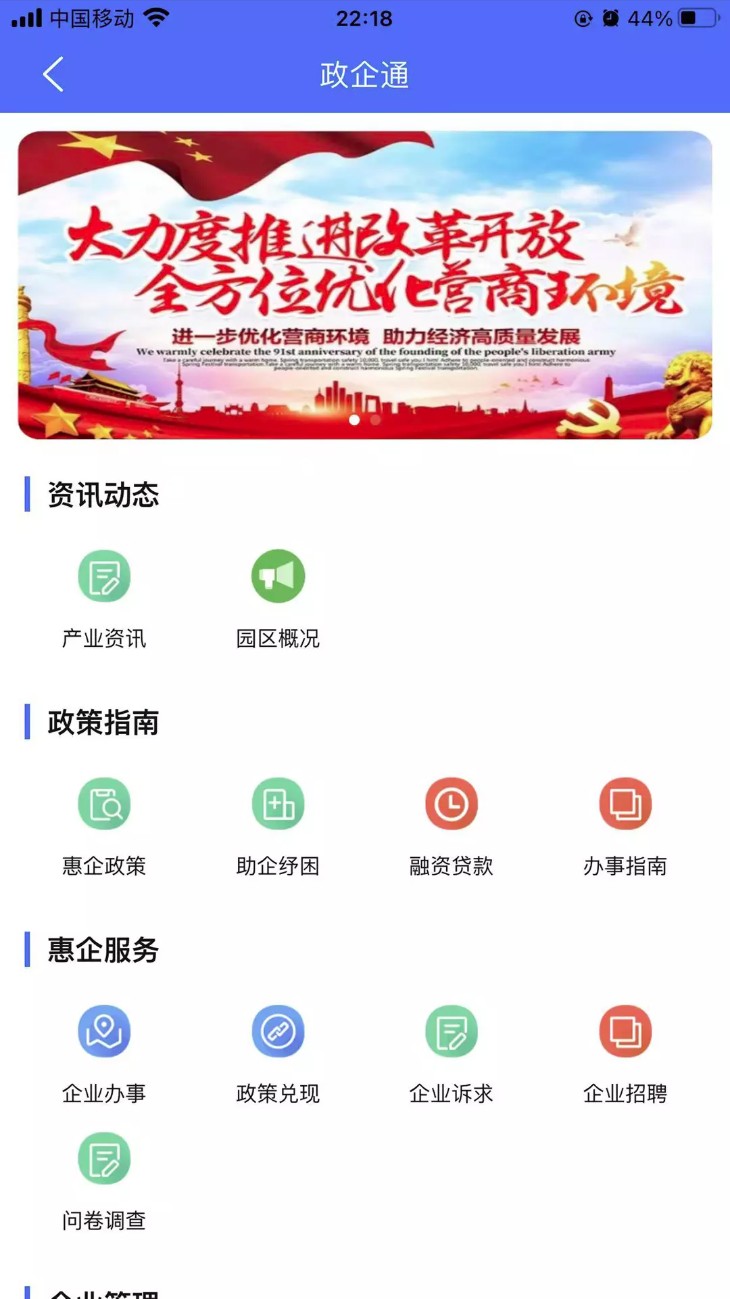Tap the battery indicator in status bar
Image resolution: width=730 pixels, height=1299 pixels.
point(698,16)
